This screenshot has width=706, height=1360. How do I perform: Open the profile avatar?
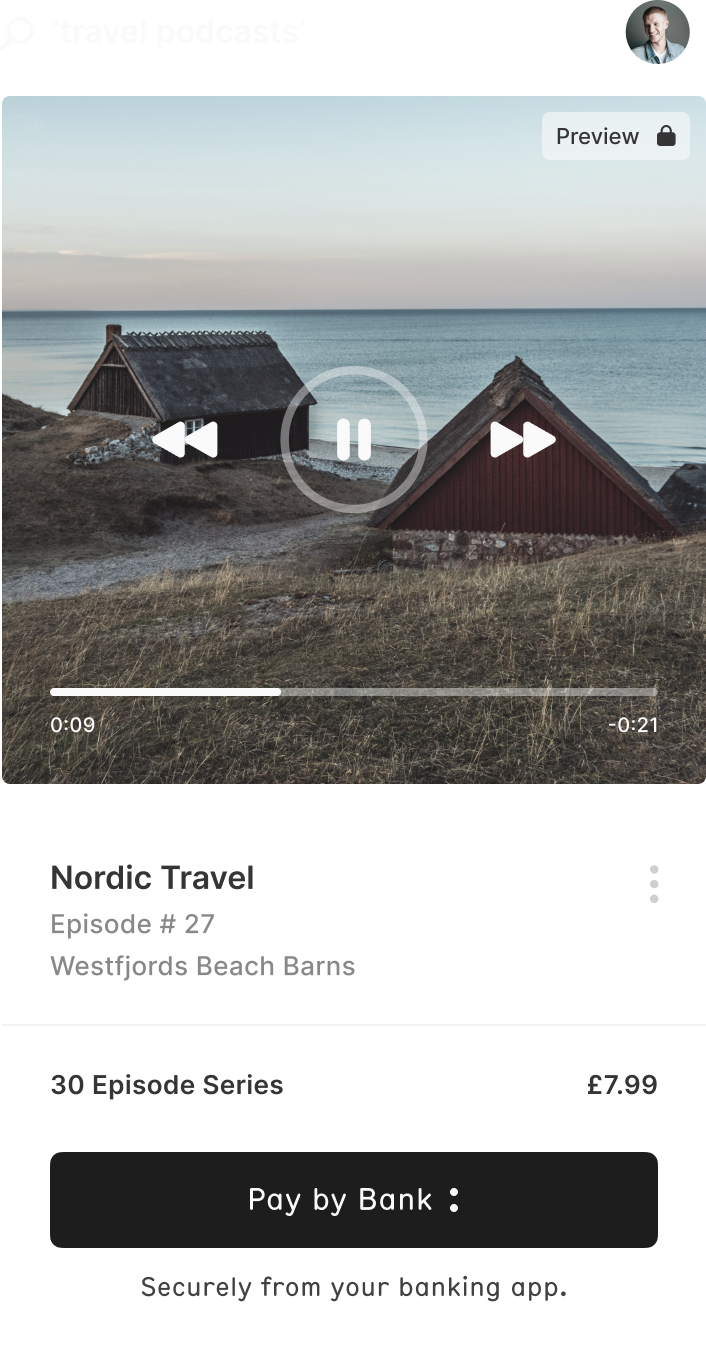tap(657, 33)
